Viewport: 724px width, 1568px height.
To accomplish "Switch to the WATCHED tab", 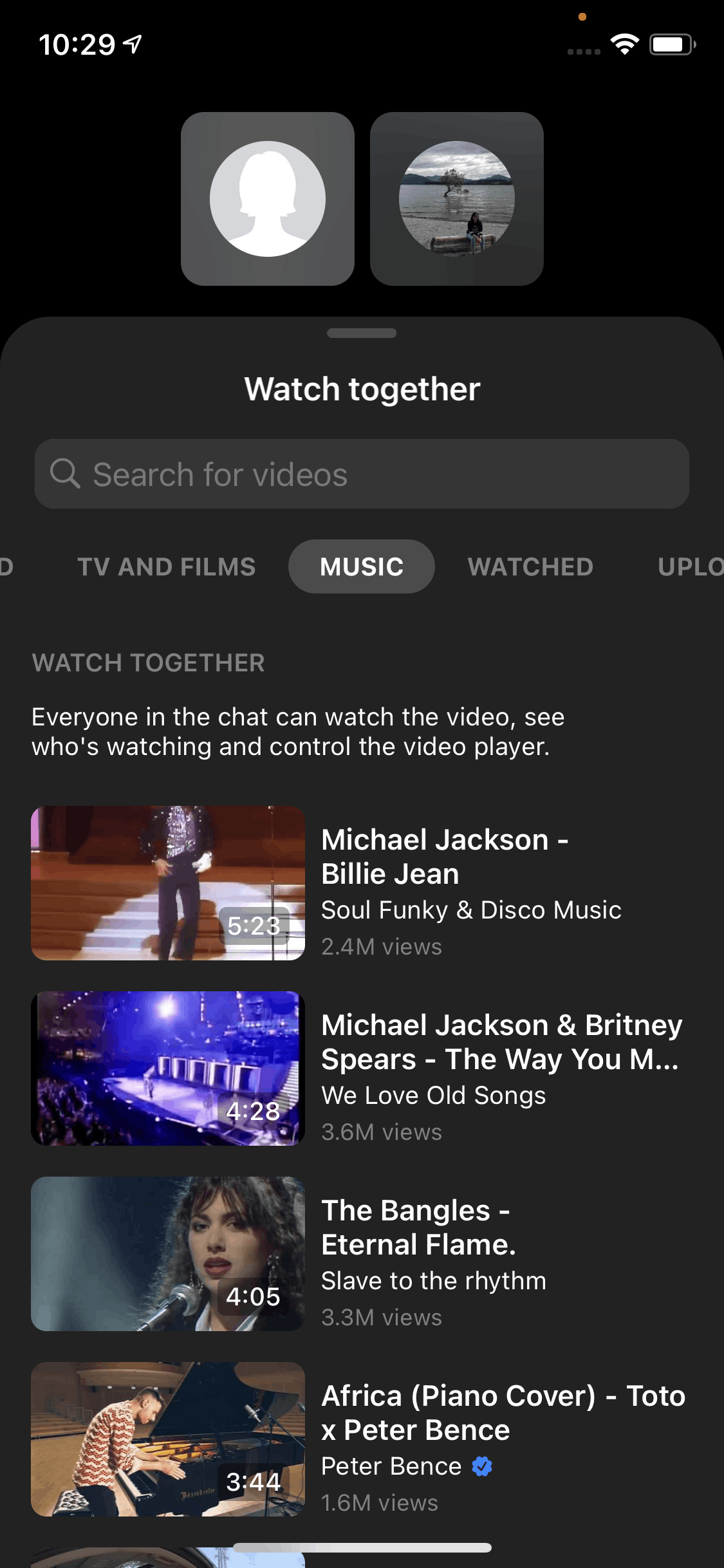I will click(530, 566).
